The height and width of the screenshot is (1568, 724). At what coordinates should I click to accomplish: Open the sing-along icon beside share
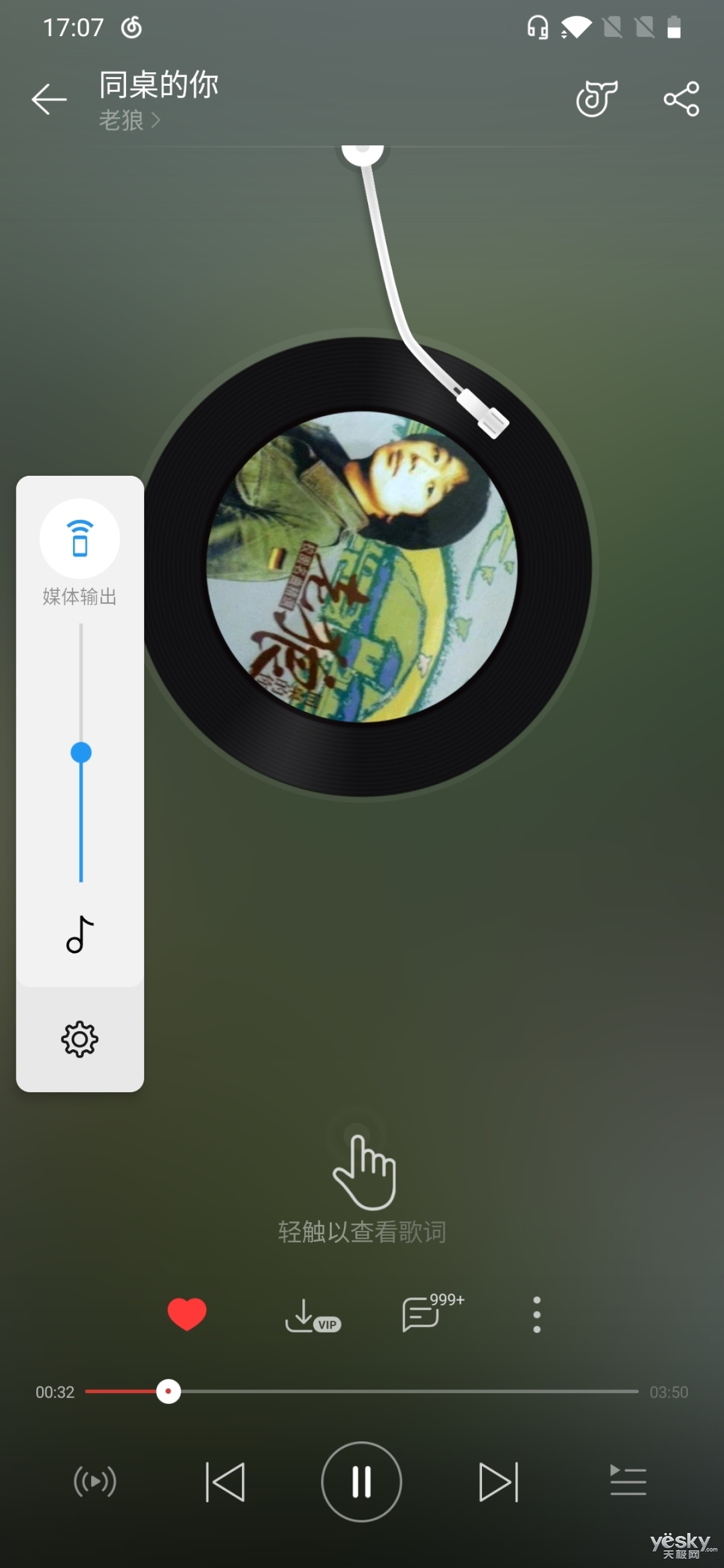[x=597, y=98]
